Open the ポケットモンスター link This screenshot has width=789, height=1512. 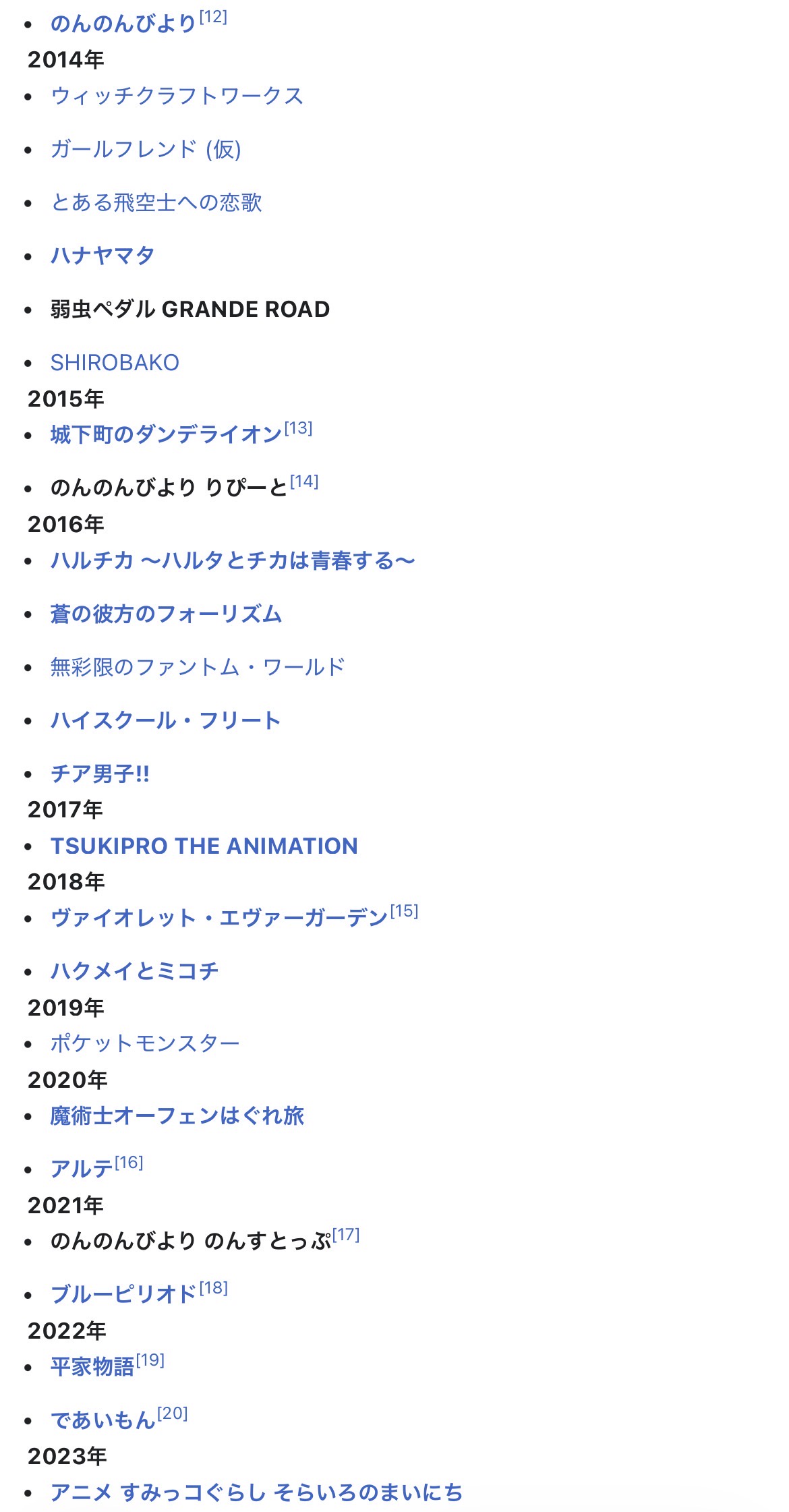click(145, 1044)
